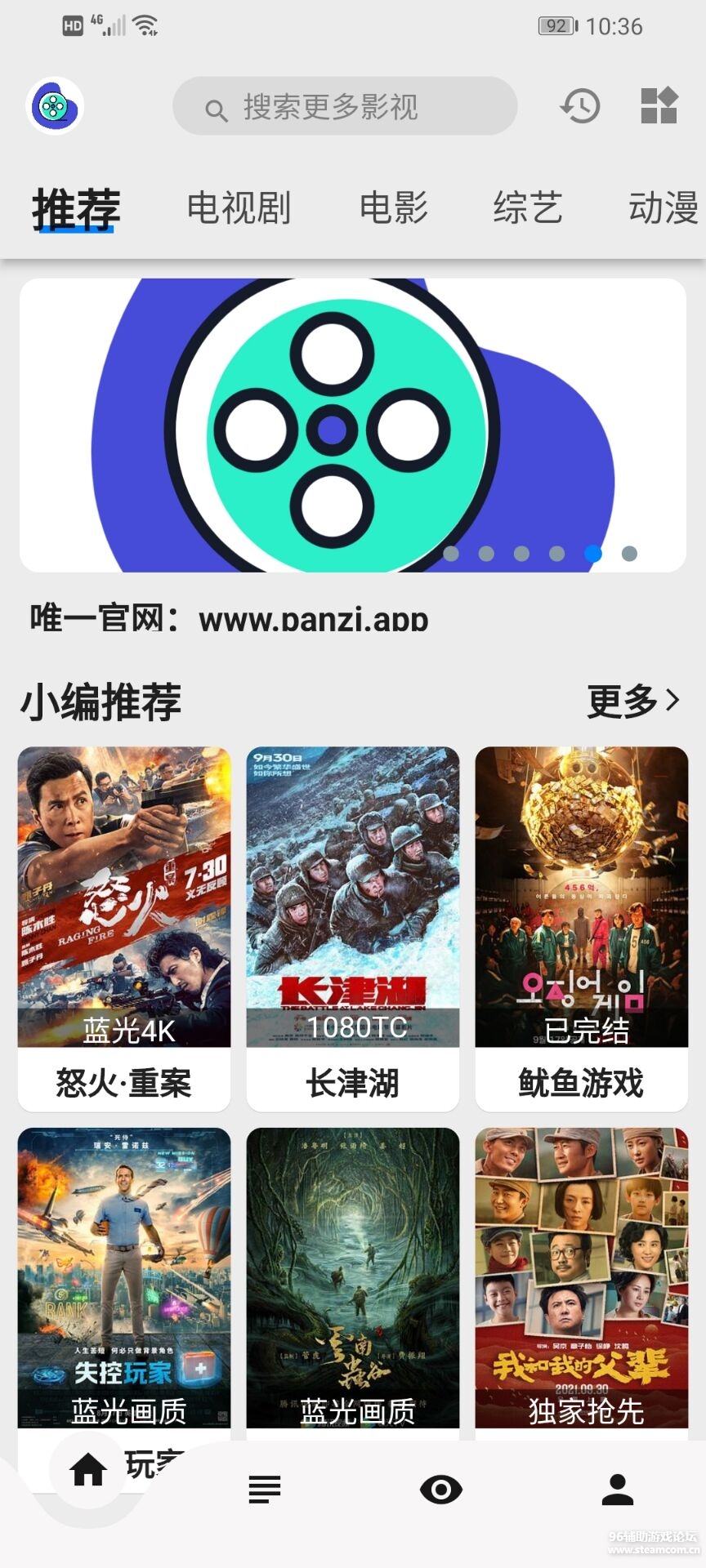This screenshot has width=706, height=1568.
Task: Tap the eye icon in bottom navigation
Action: [441, 1488]
